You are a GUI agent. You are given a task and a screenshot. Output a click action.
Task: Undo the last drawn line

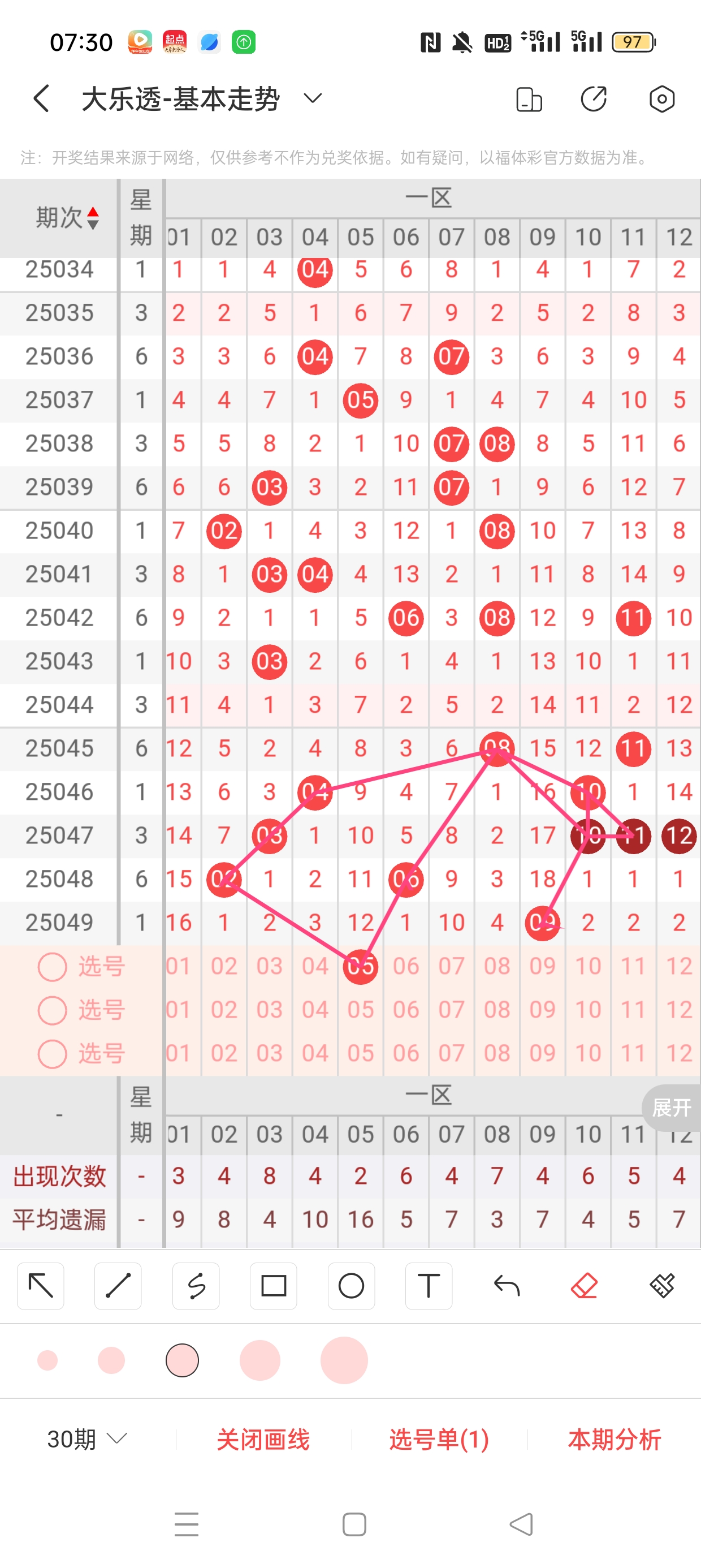click(507, 1286)
